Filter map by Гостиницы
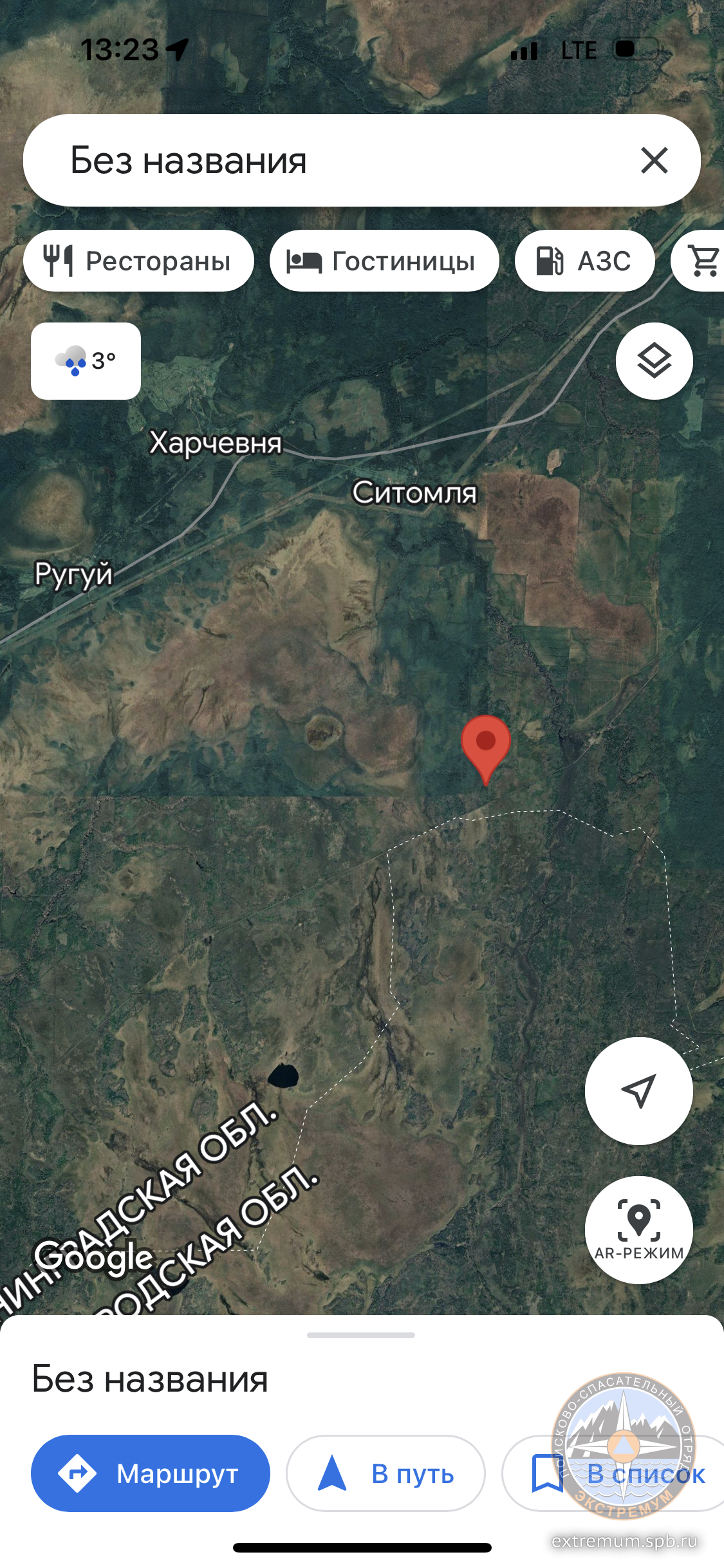 coord(384,261)
